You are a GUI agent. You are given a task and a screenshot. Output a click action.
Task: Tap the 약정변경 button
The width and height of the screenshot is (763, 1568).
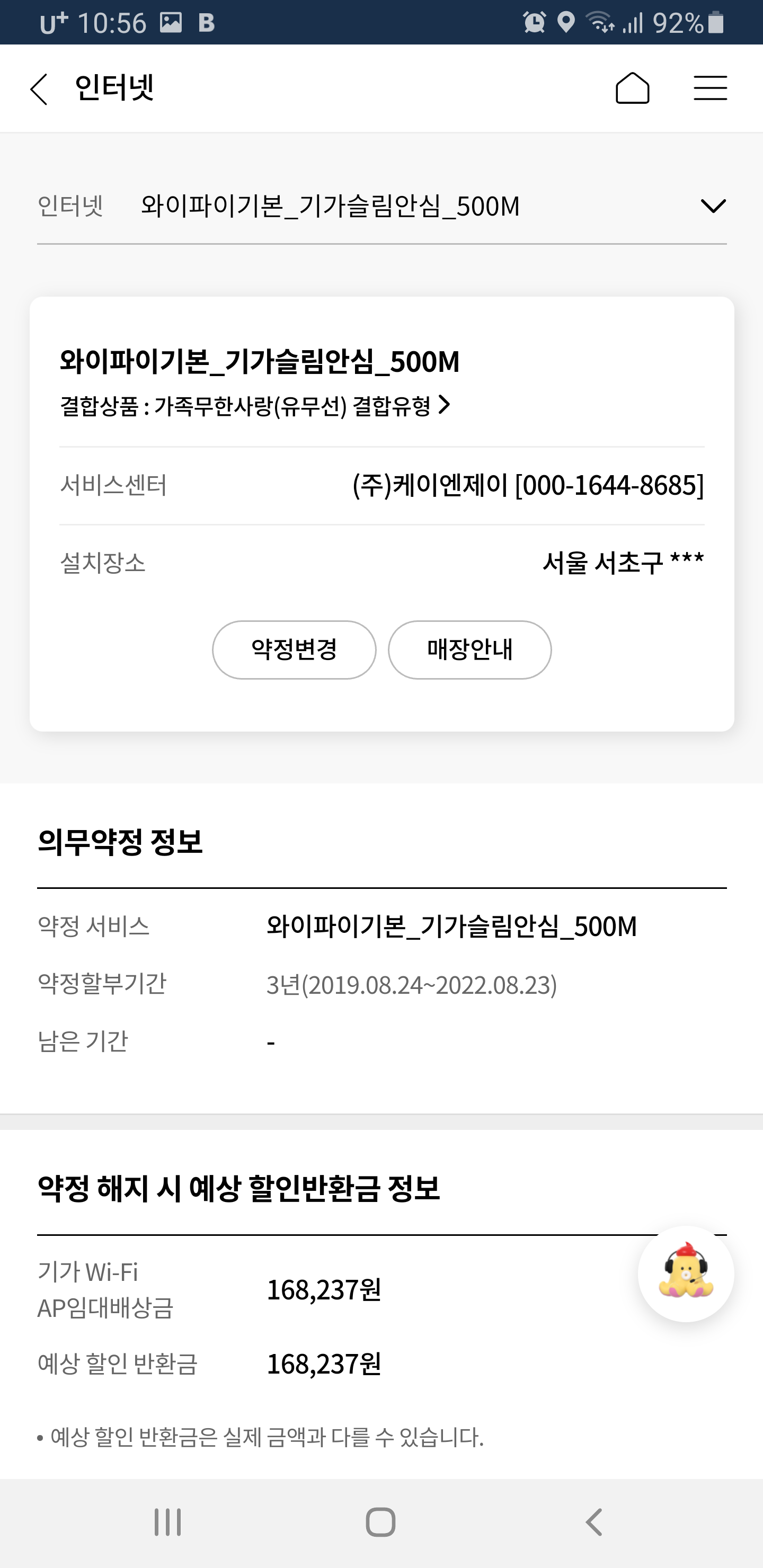[x=294, y=649]
